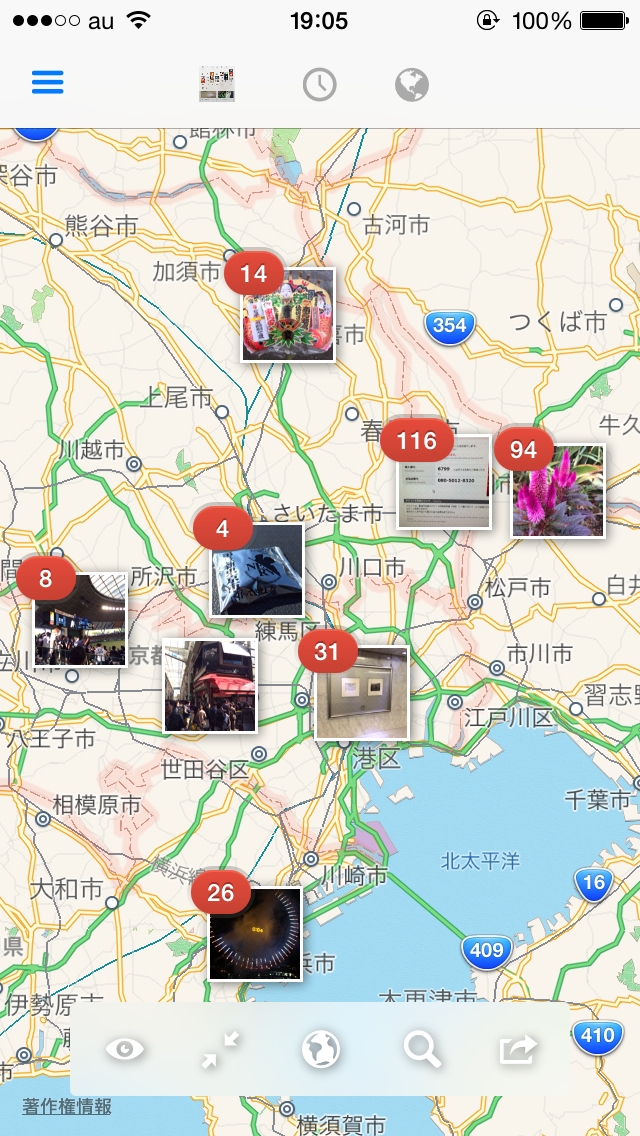
Task: Open the street photo with red awning
Action: (x=210, y=686)
